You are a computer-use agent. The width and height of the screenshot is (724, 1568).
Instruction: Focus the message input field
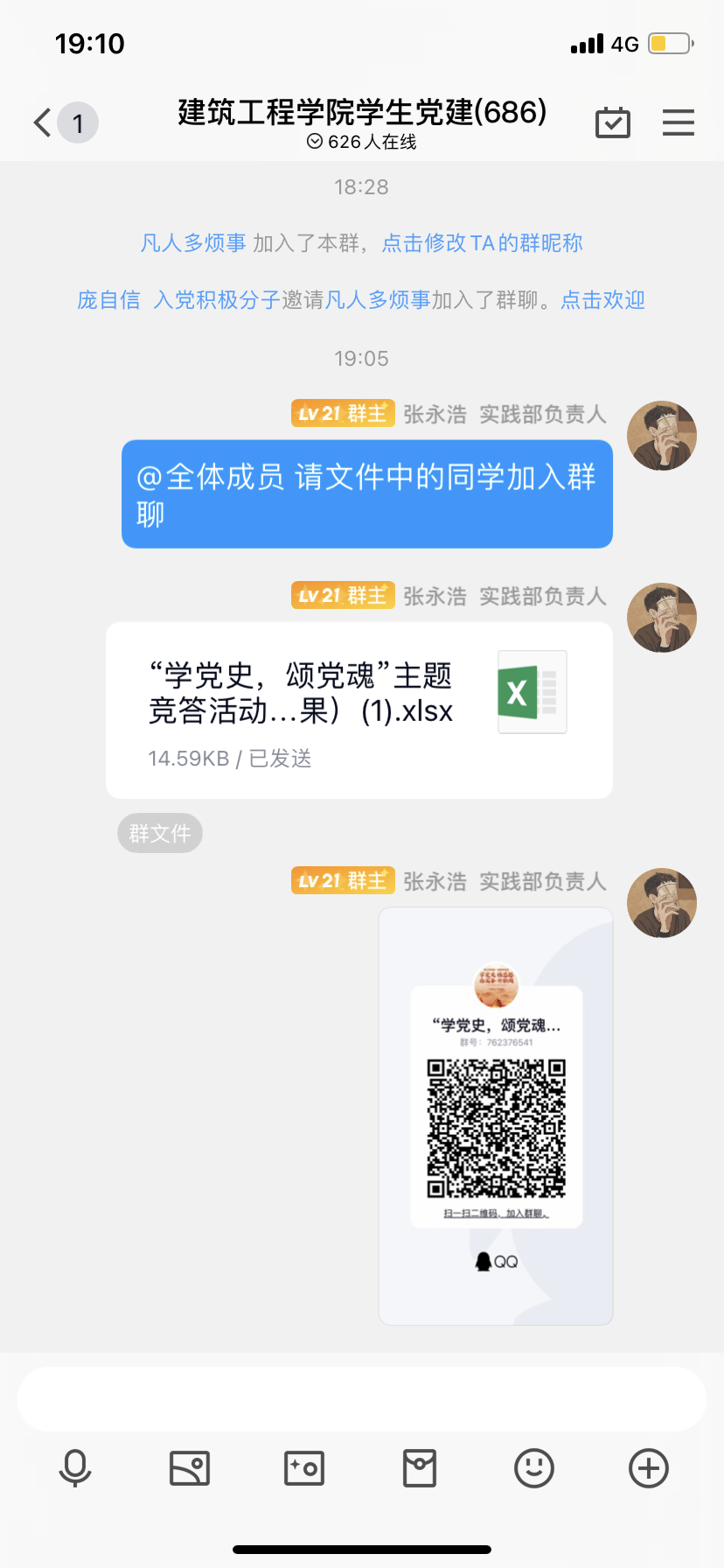(362, 1399)
